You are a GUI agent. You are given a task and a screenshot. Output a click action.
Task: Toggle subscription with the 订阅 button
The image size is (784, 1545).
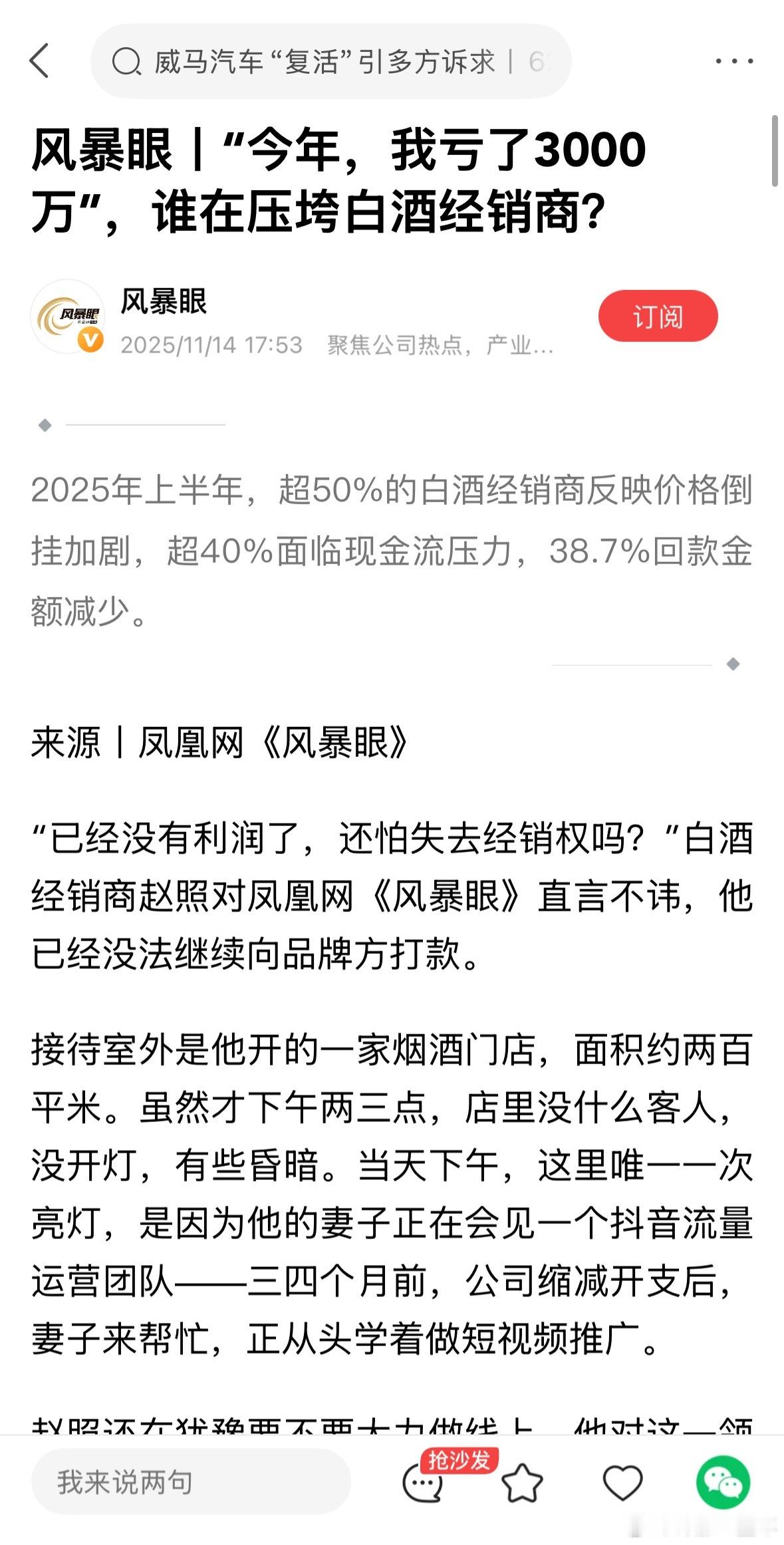[658, 317]
